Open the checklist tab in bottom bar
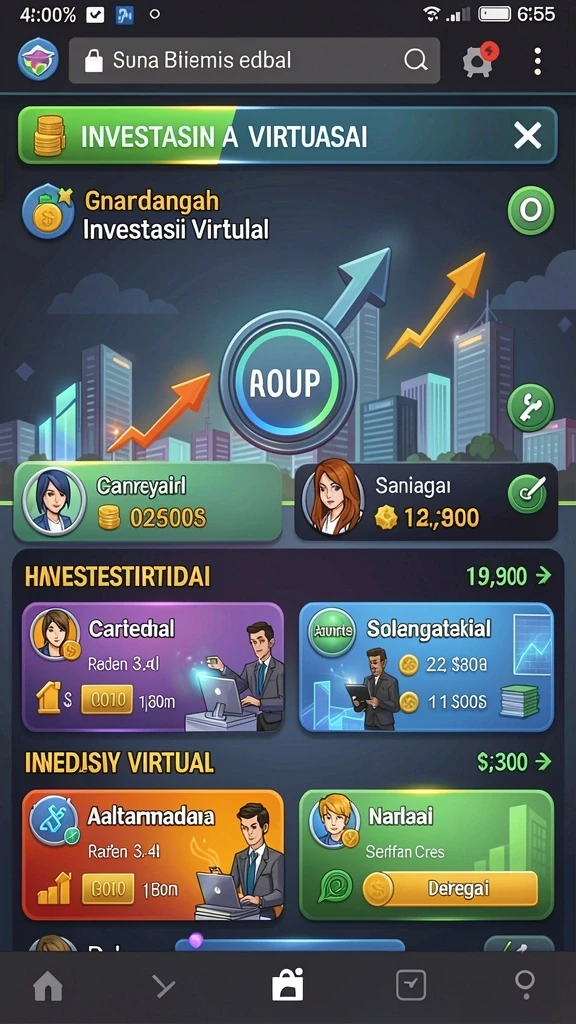The width and height of the screenshot is (576, 1024). click(x=411, y=985)
